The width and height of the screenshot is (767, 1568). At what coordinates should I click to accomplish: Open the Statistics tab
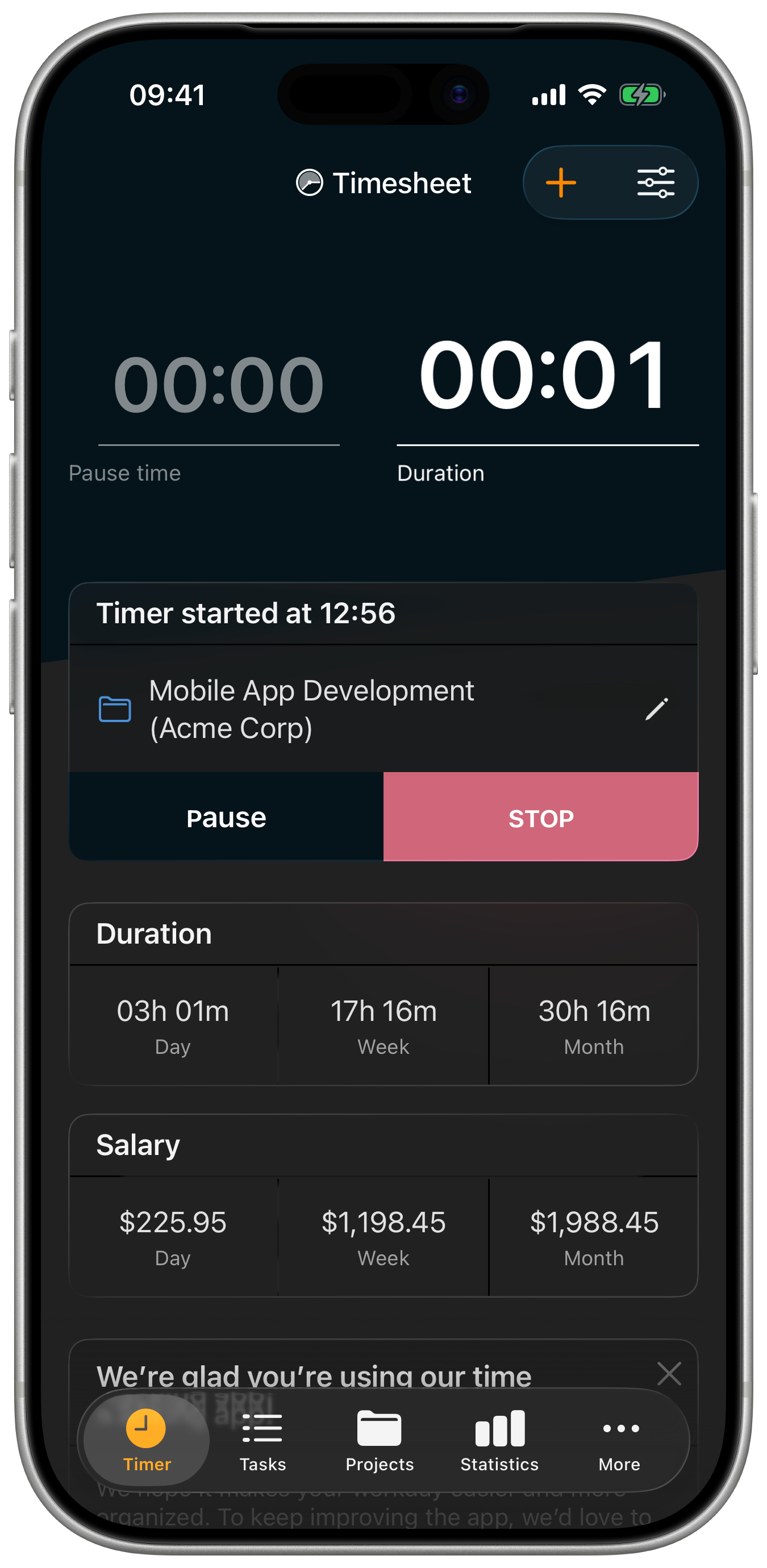pos(499,1441)
